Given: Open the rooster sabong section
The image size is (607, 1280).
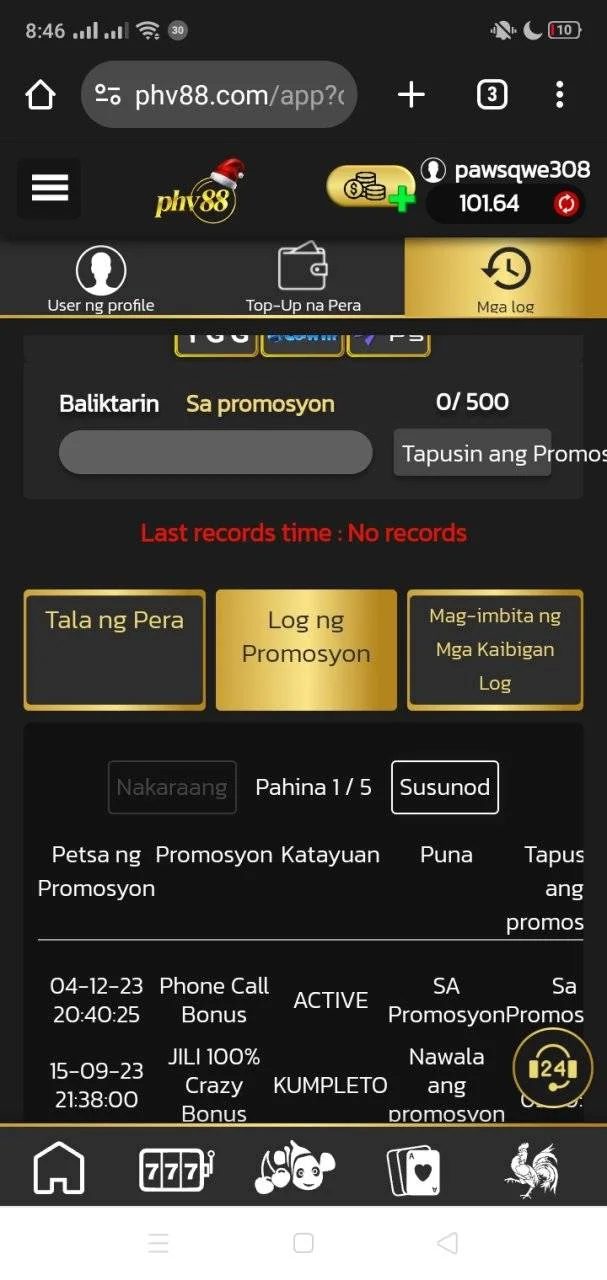Looking at the screenshot, I should [x=533, y=1168].
